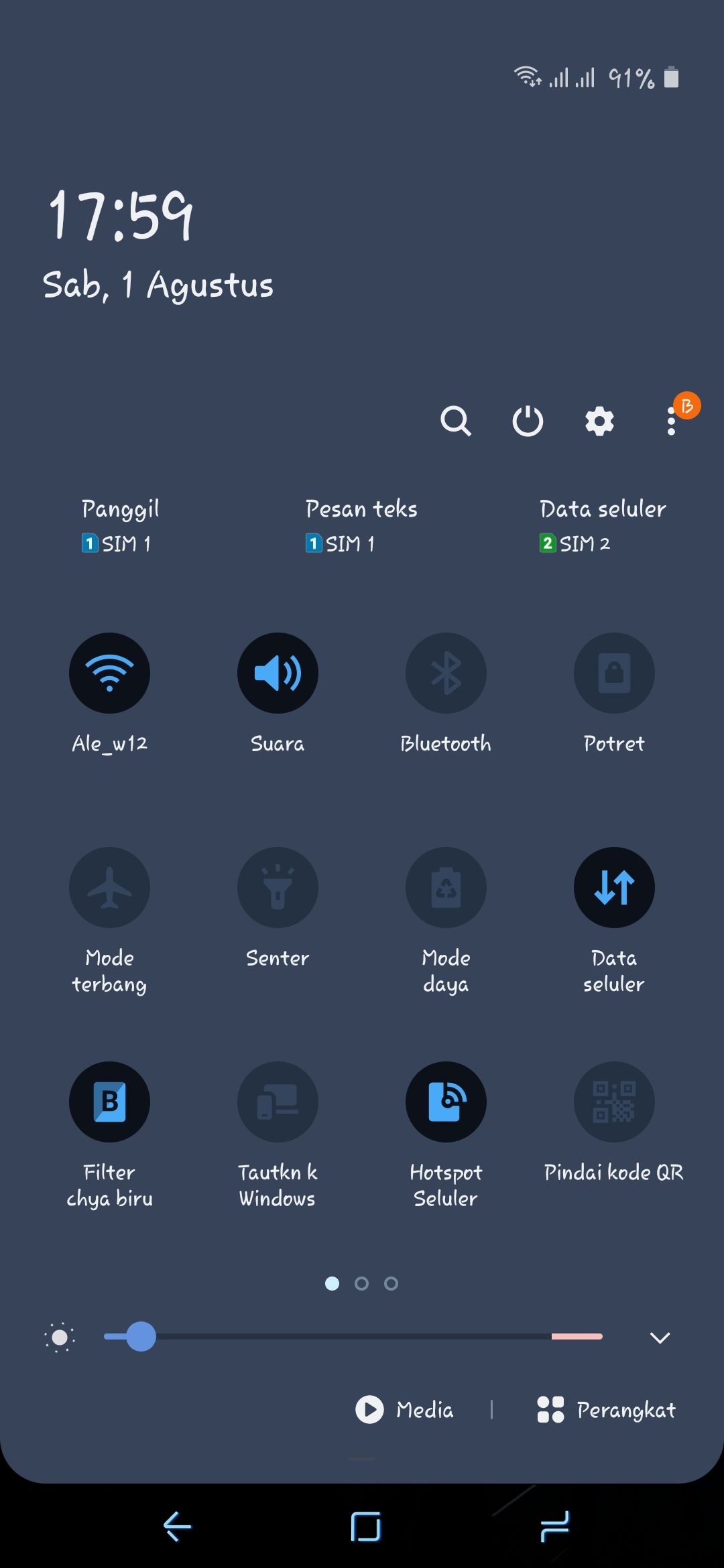Screen dimensions: 724x1568
Task: Activate Tautkn k Windows link
Action: coord(278,1102)
